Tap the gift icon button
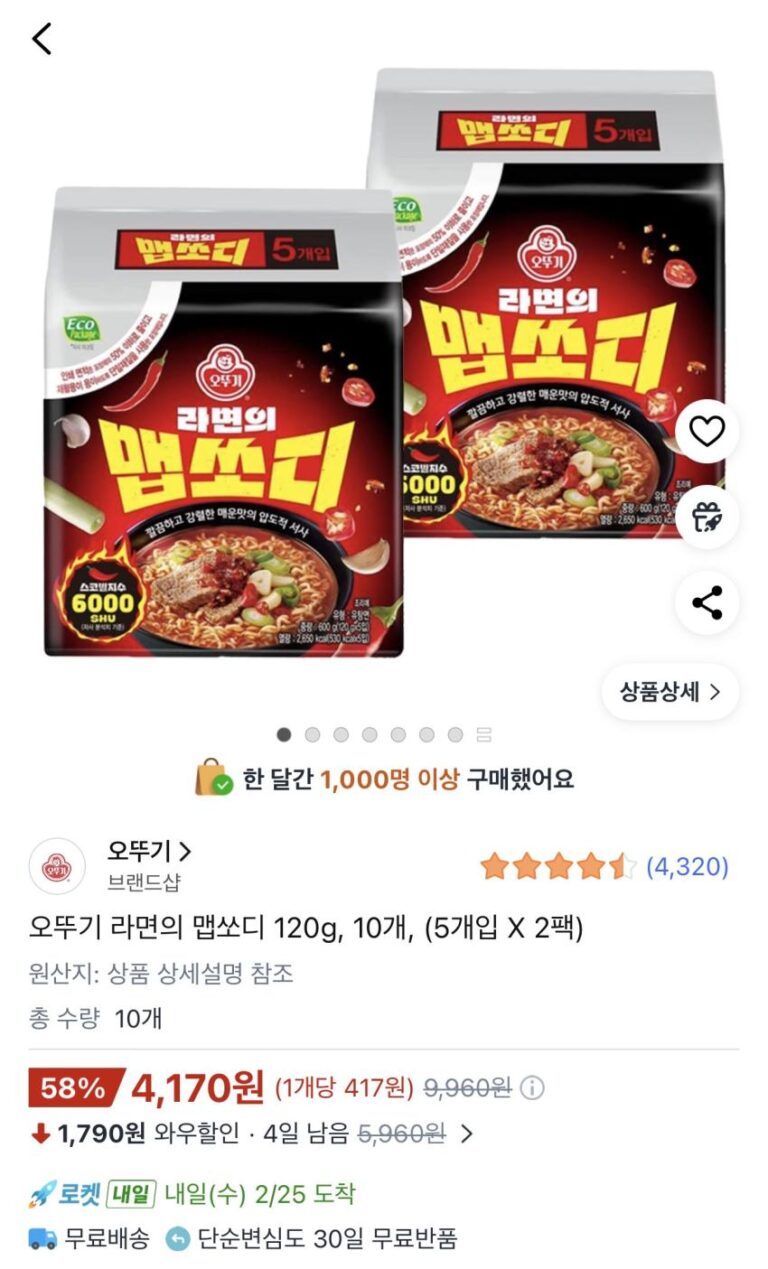This screenshot has width=768, height=1269. 707,517
